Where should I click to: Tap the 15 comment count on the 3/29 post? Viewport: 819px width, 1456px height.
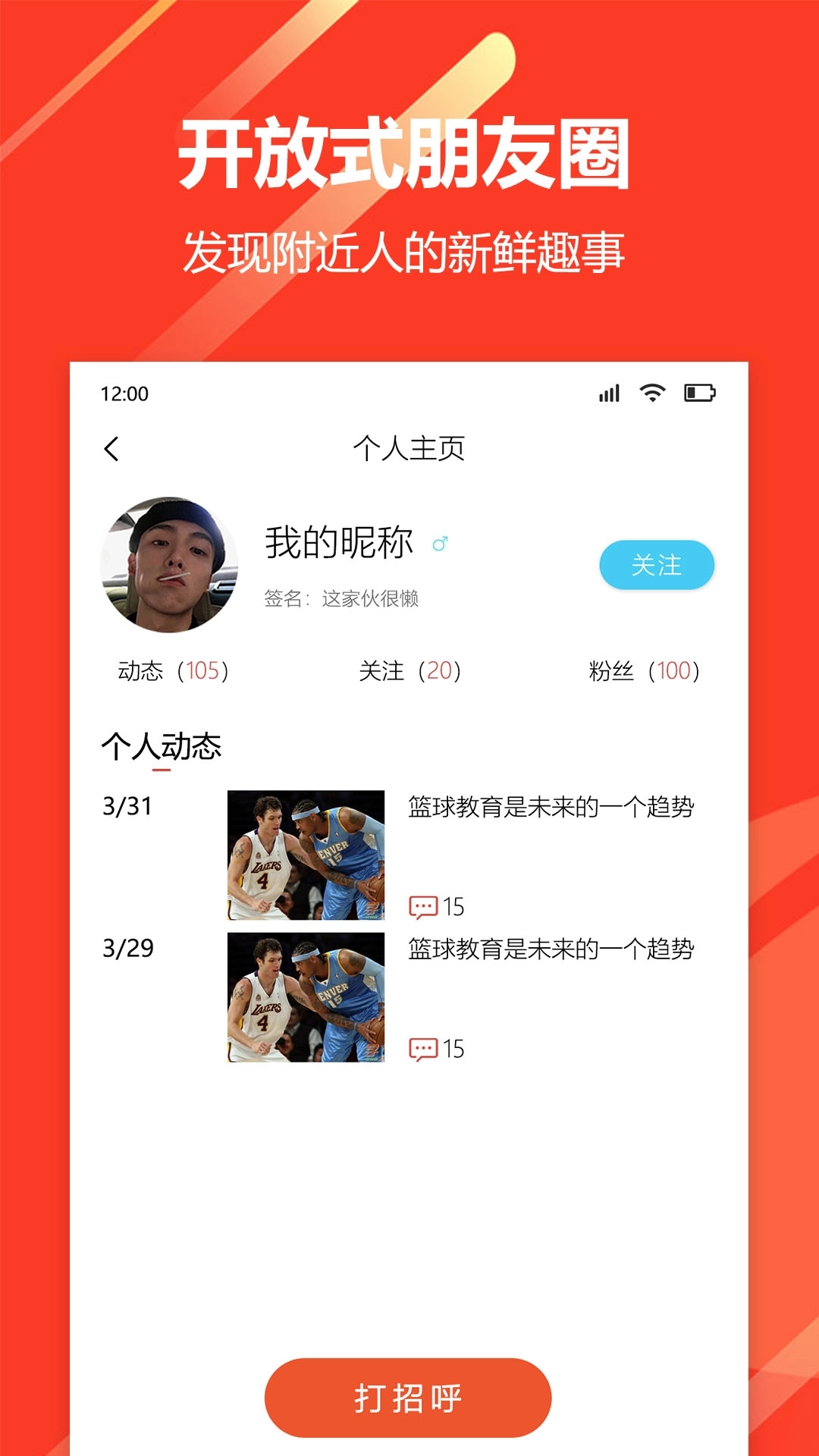tap(457, 1048)
